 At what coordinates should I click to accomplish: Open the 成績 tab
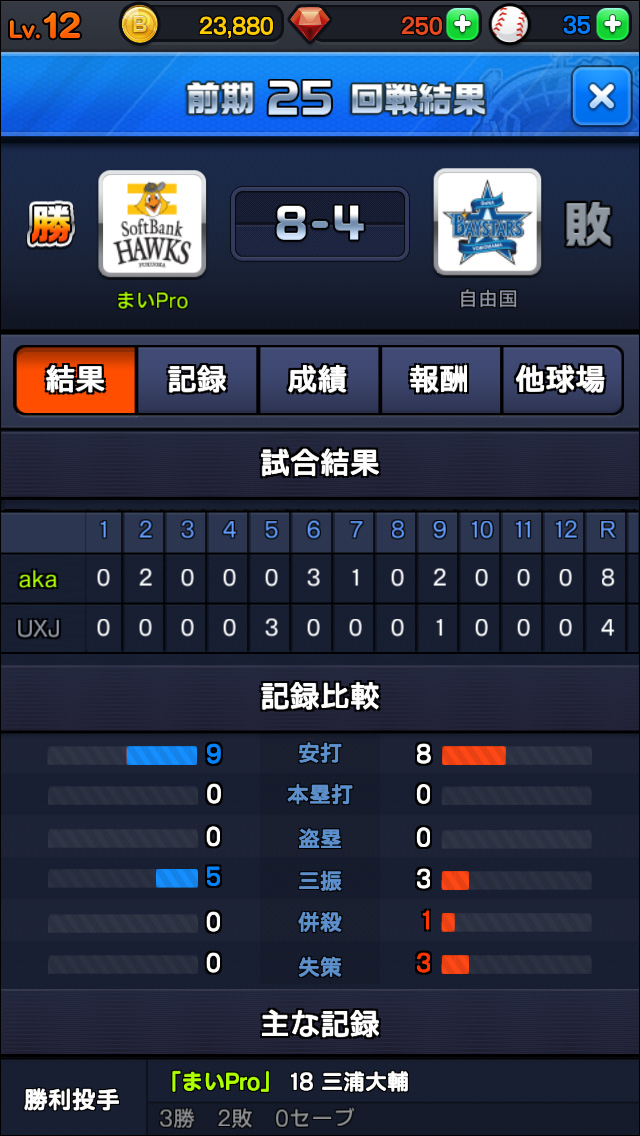[x=318, y=380]
